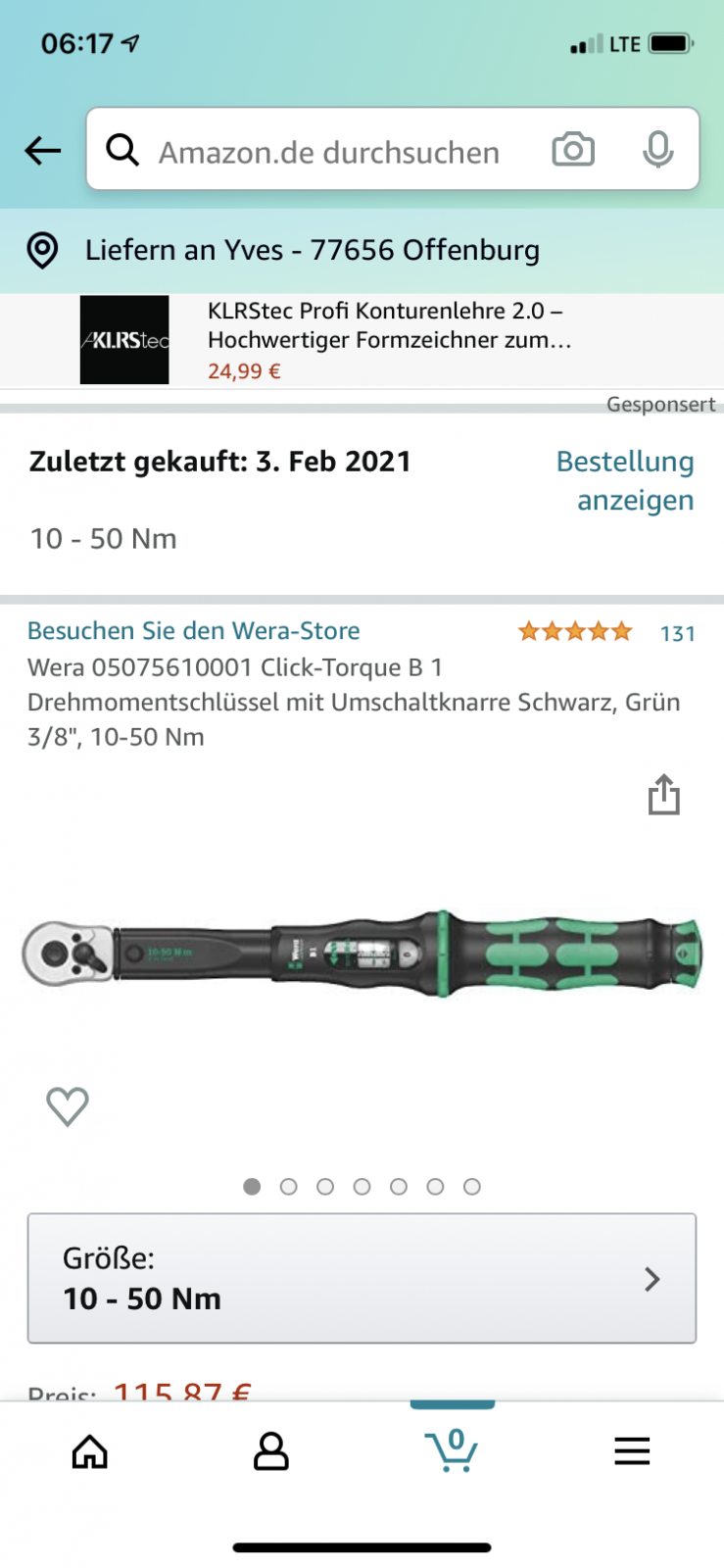Image resolution: width=724 pixels, height=1568 pixels.
Task: Open the 131 star ratings
Action: 605,632
